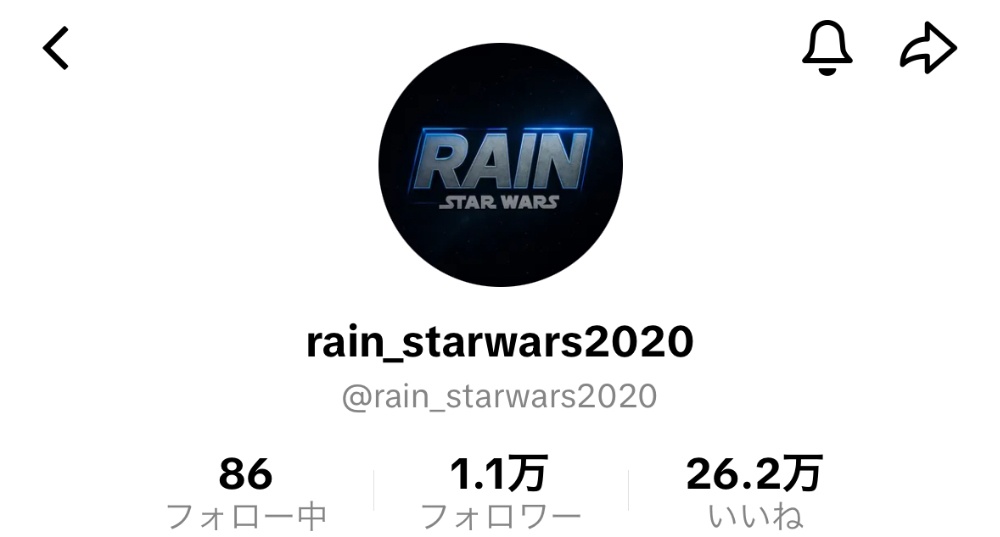Open the 1.1万 followers list

tap(499, 491)
